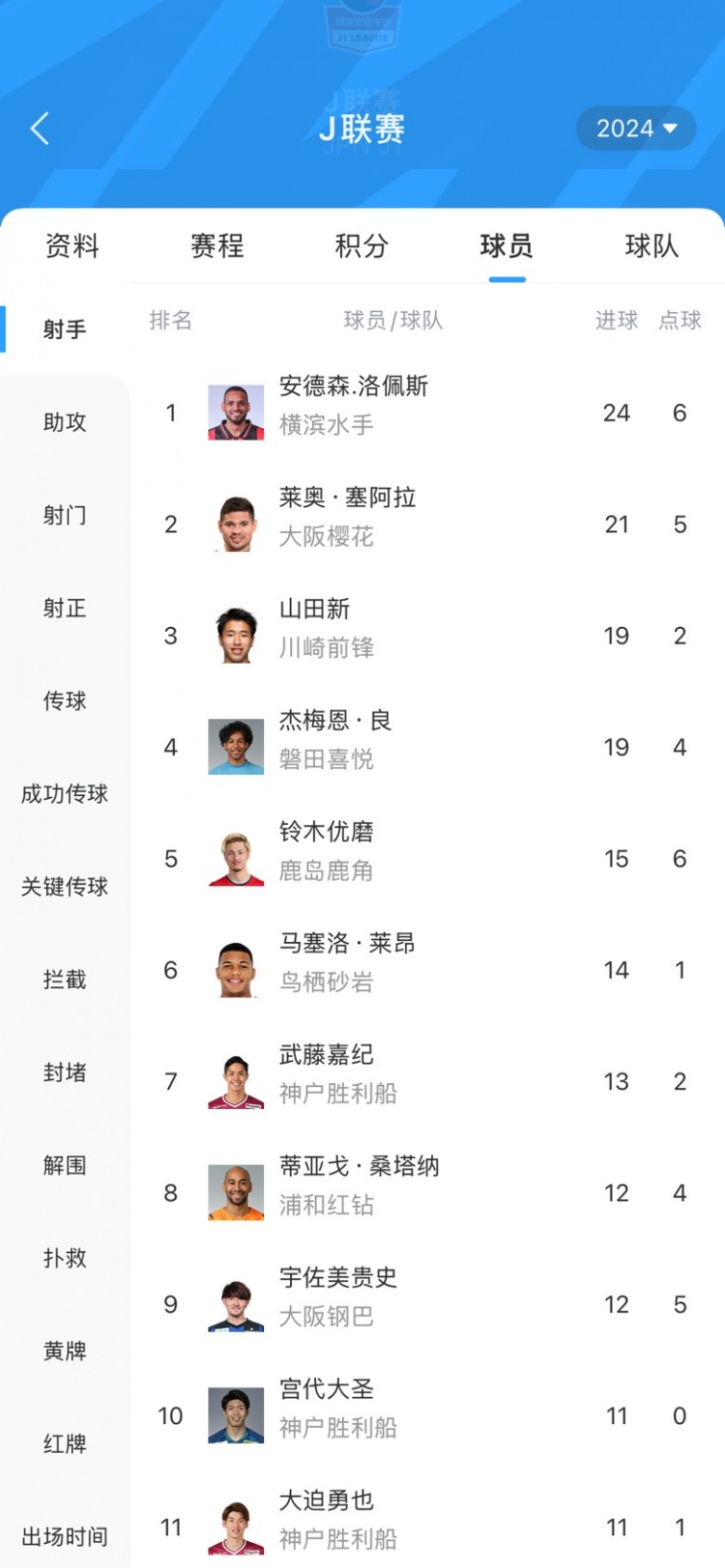Select 射门 in the side menu
The height and width of the screenshot is (1568, 725).
tap(65, 515)
